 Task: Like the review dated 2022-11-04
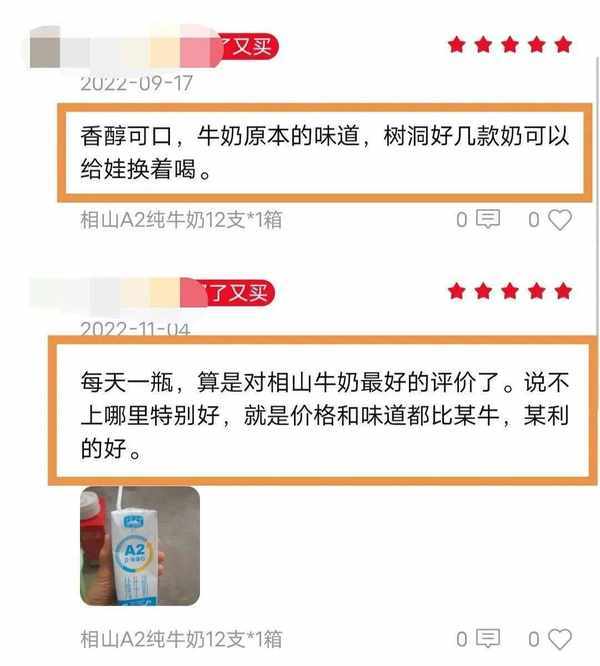560,638
